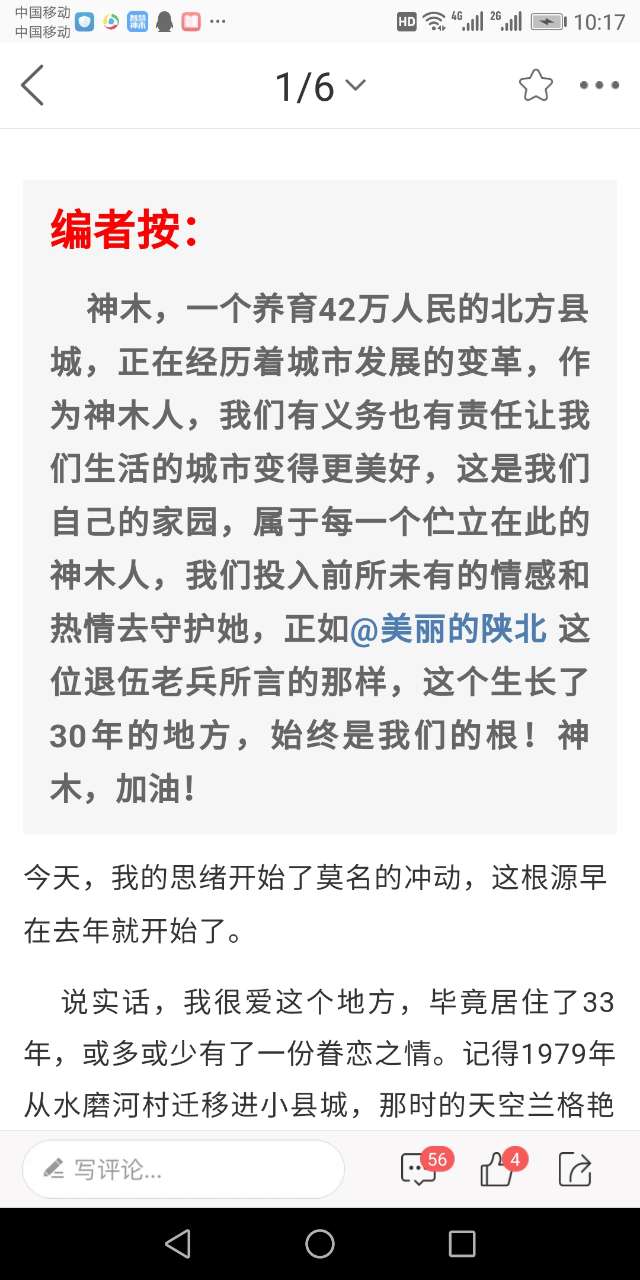Tap the system back button

178,1243
